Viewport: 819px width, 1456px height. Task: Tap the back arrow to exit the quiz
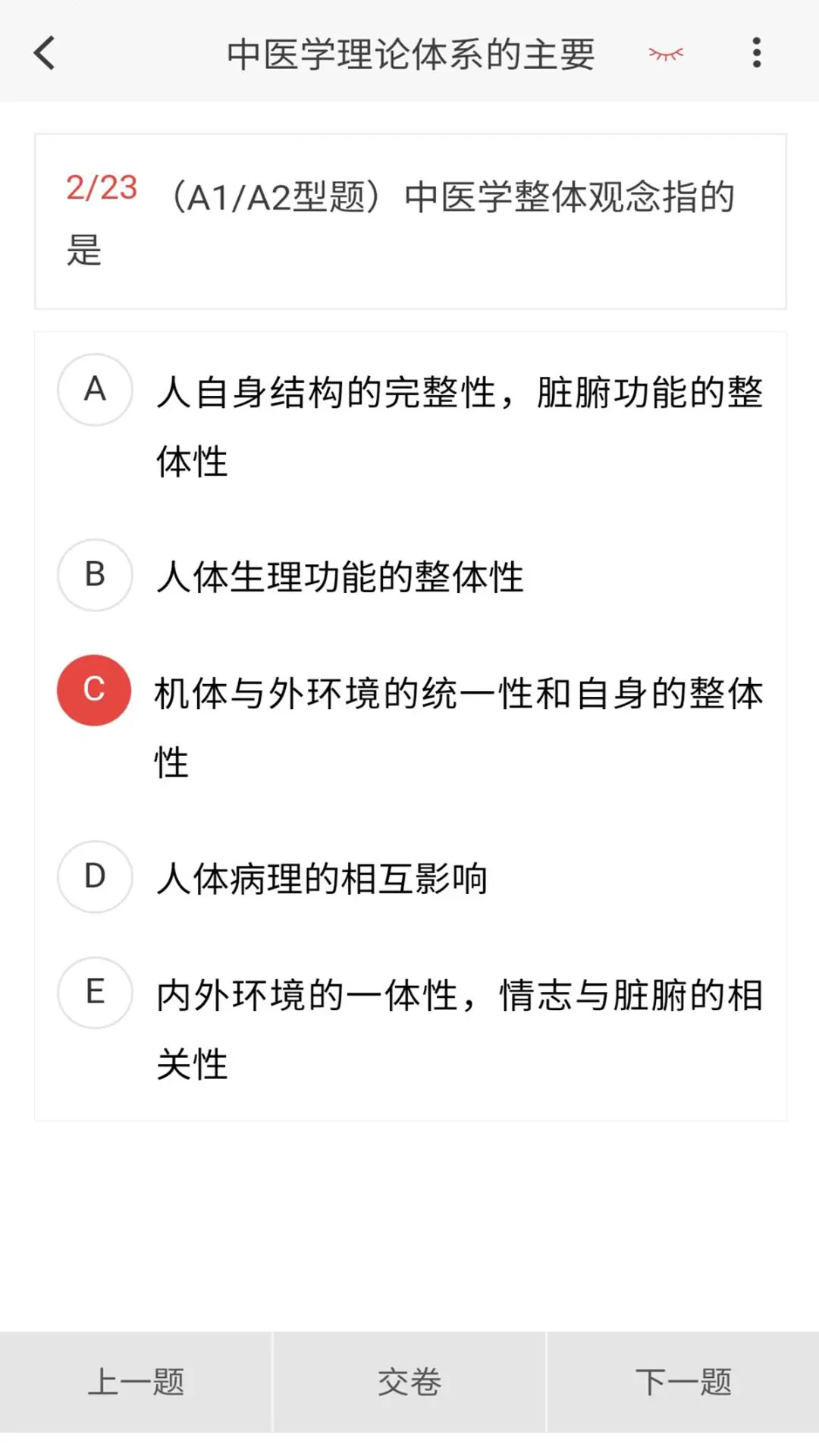43,53
